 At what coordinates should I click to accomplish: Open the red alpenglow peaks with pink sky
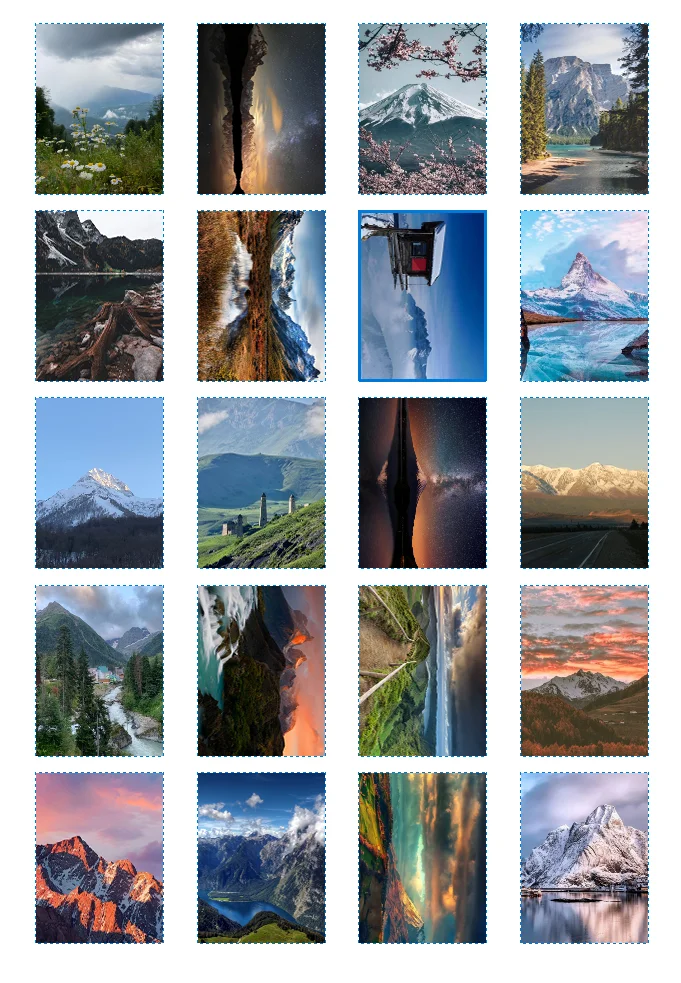pyautogui.click(x=99, y=857)
